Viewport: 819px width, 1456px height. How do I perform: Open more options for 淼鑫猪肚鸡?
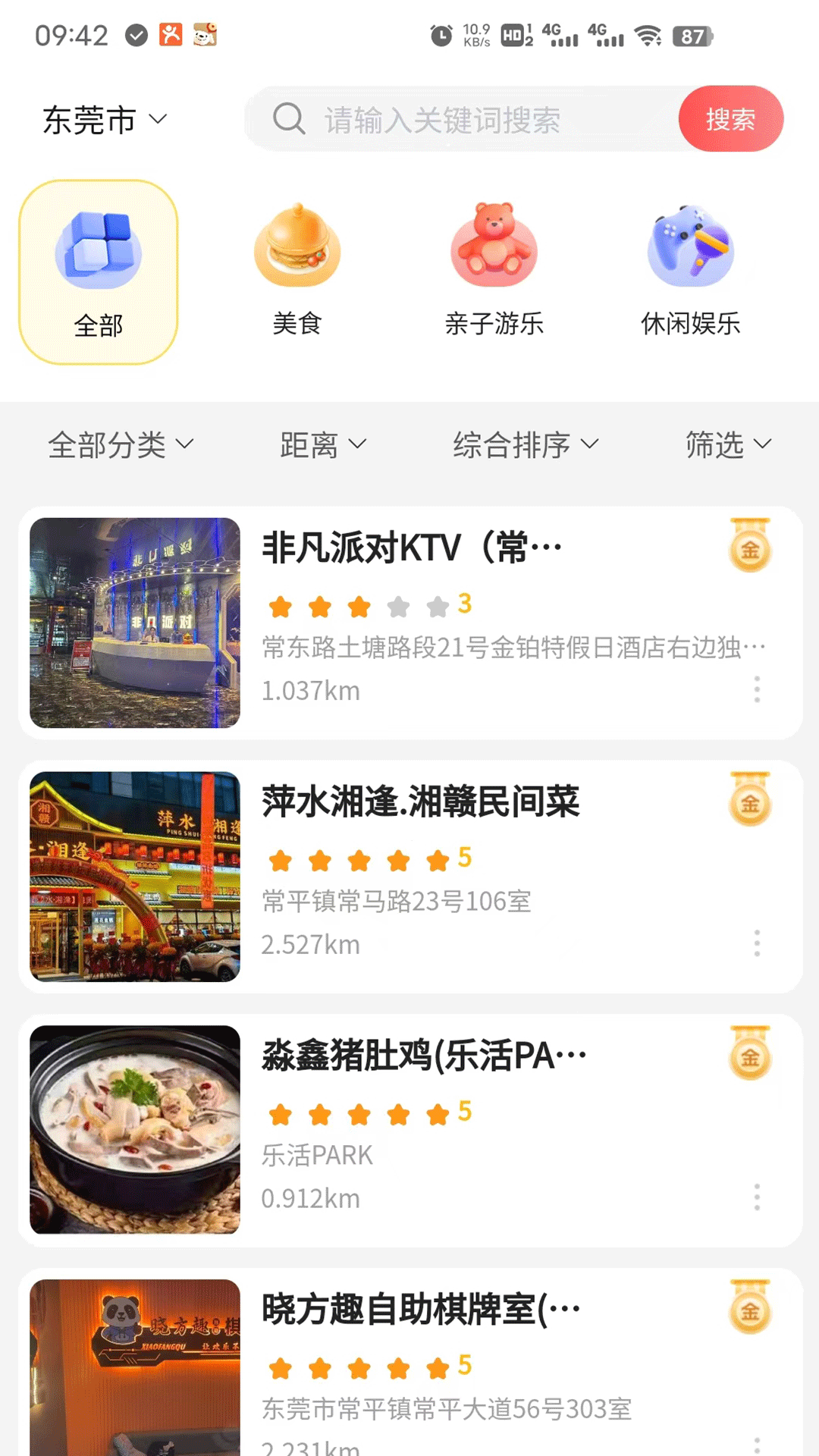757,1197
